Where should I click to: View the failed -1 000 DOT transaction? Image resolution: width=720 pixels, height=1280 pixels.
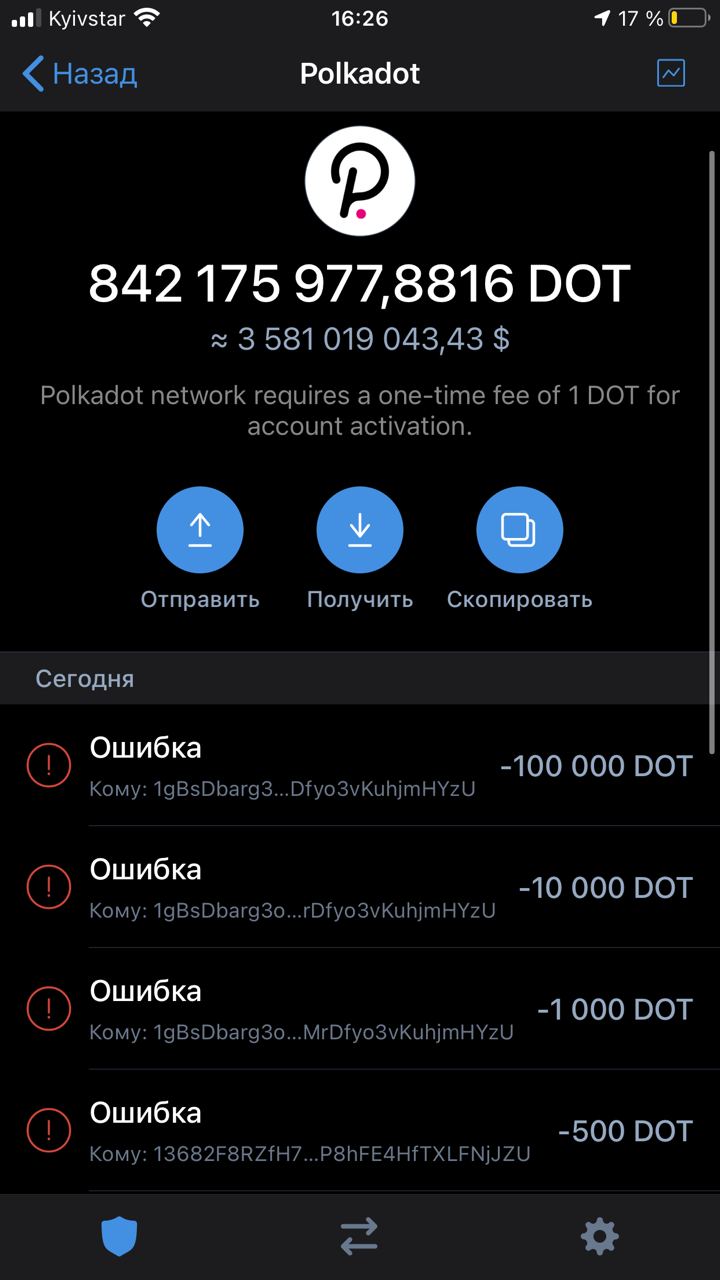coord(360,1010)
